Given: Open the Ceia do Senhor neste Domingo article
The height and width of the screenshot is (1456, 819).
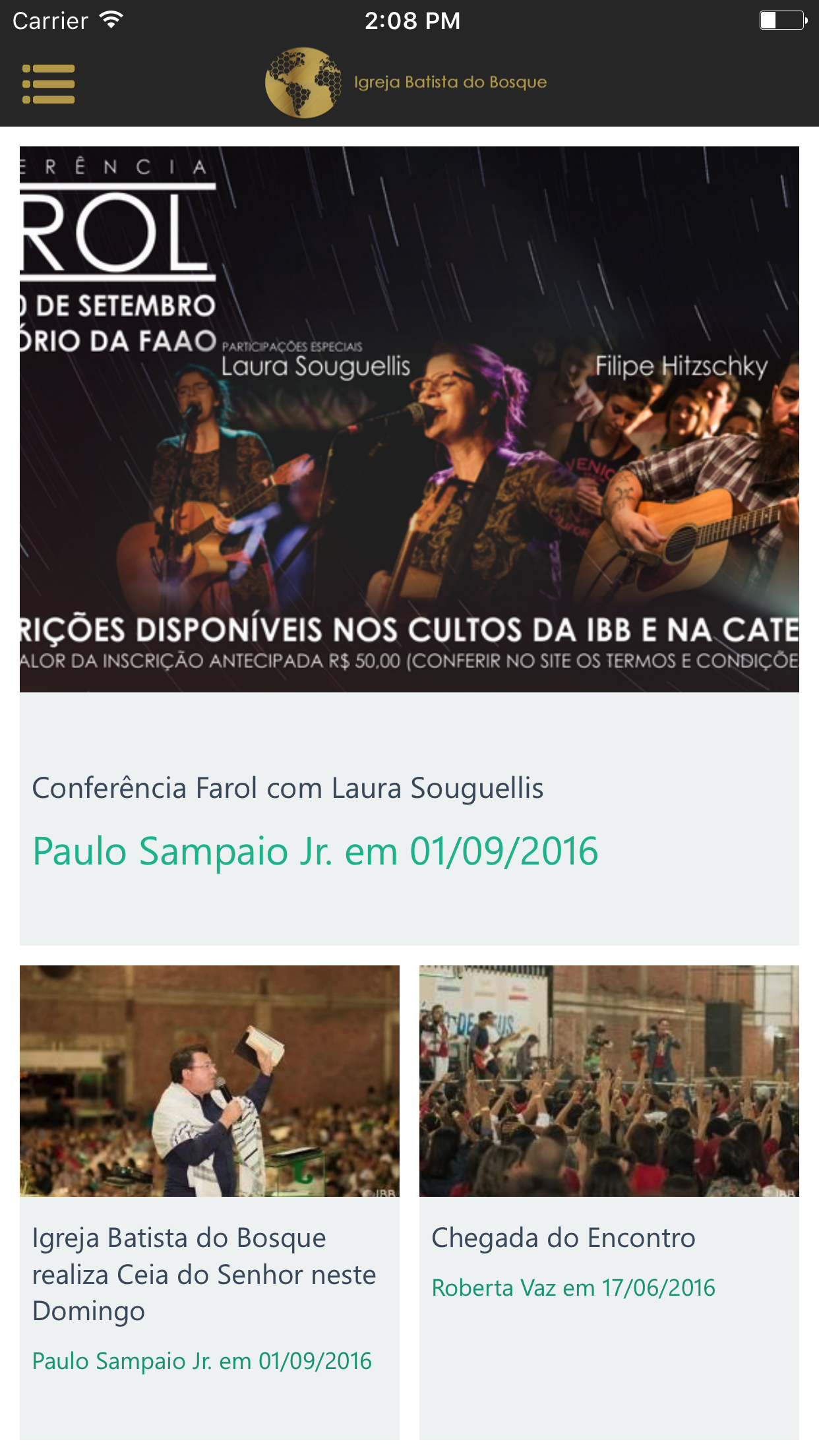Looking at the screenshot, I should point(204,1274).
